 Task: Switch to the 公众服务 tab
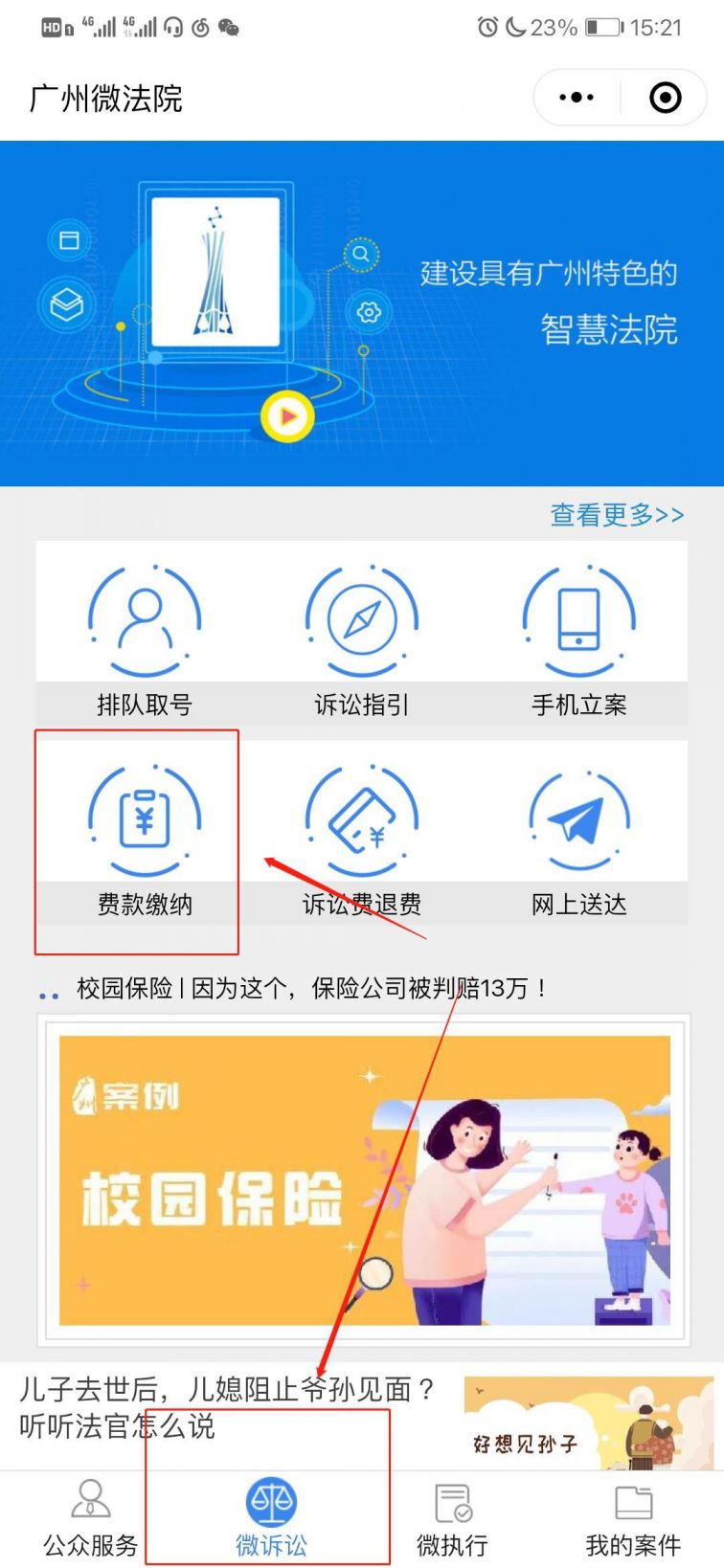[91, 1518]
